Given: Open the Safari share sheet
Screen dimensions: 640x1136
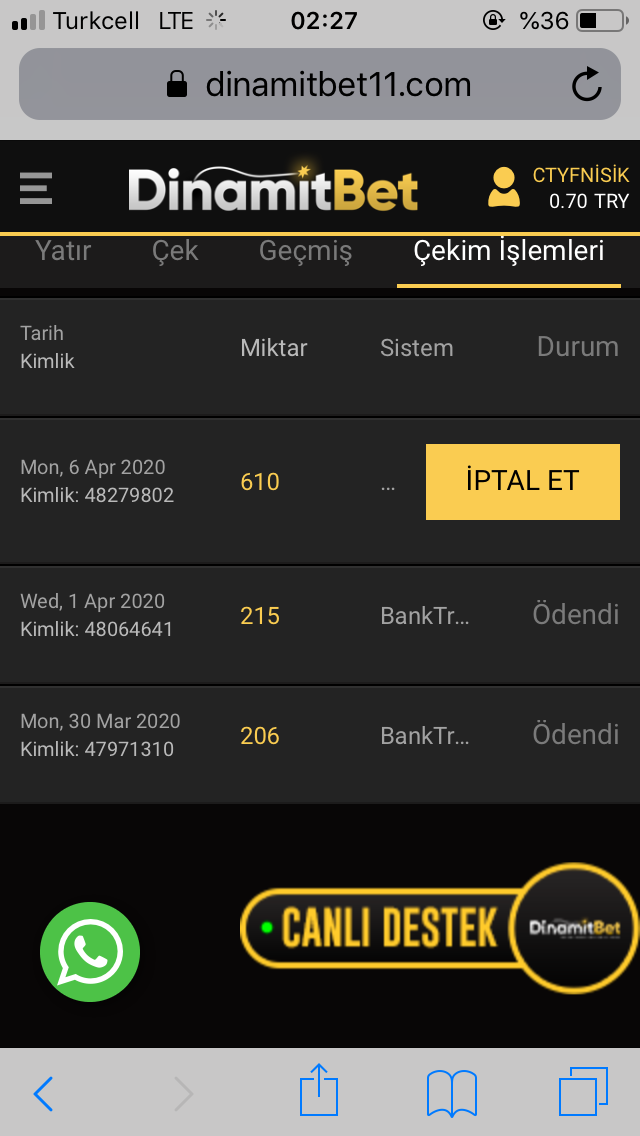Looking at the screenshot, I should pos(319,1090).
